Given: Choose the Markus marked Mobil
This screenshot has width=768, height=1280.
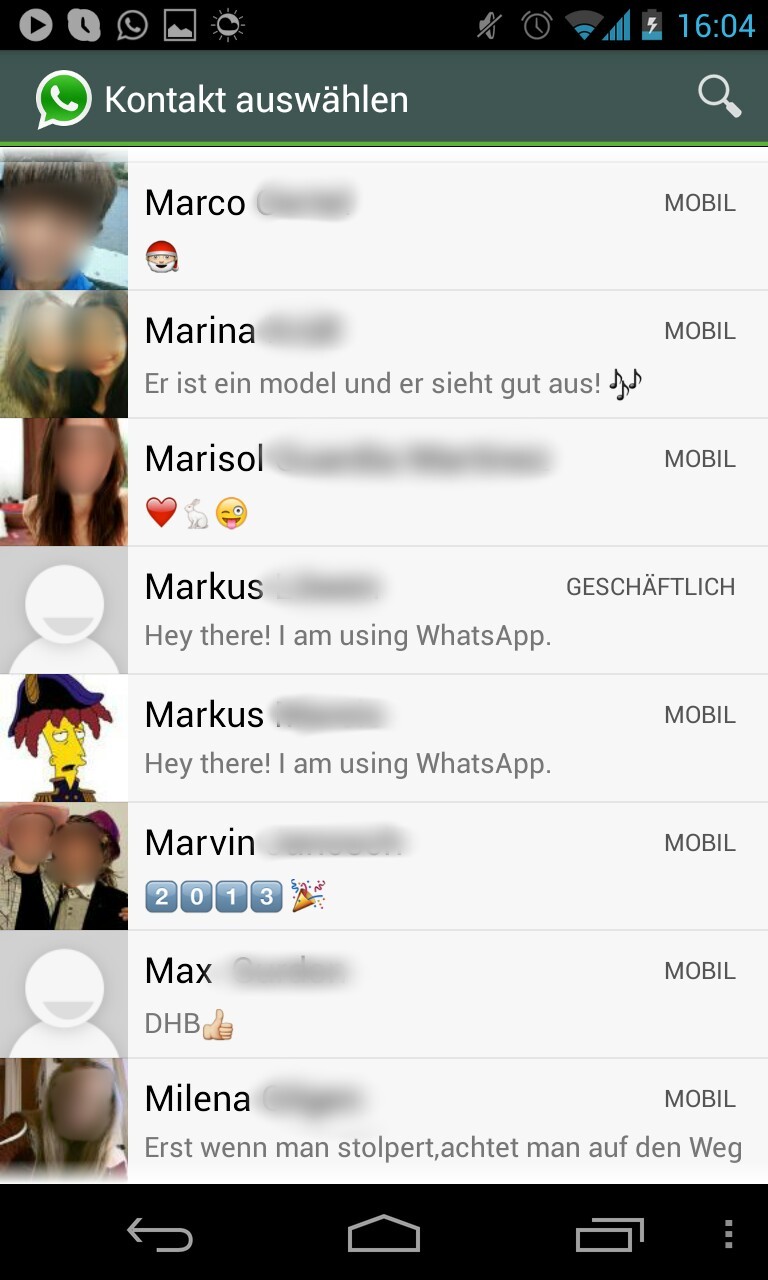Looking at the screenshot, I should [400, 738].
